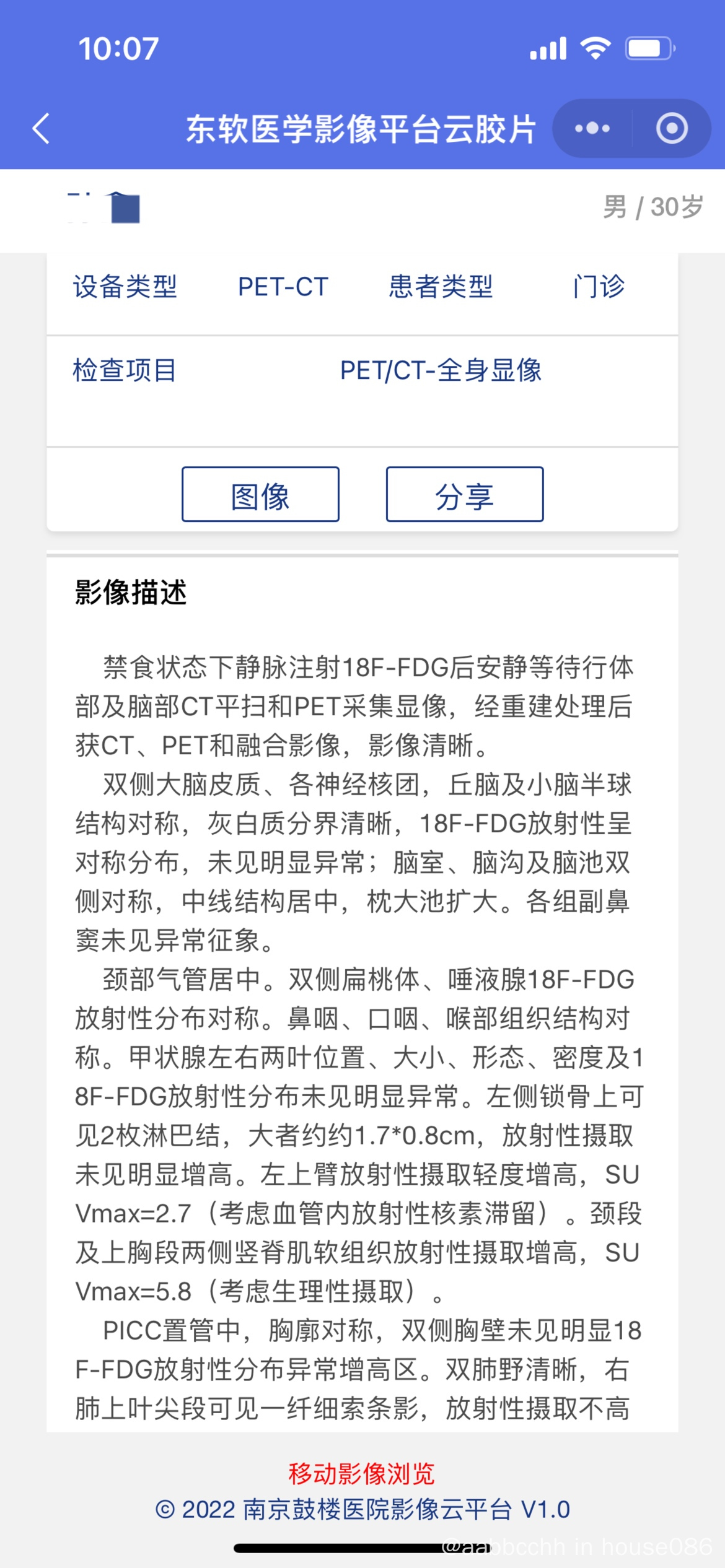The image size is (725, 1568).
Task: Close the mini program with the circle icon
Action: [x=672, y=128]
